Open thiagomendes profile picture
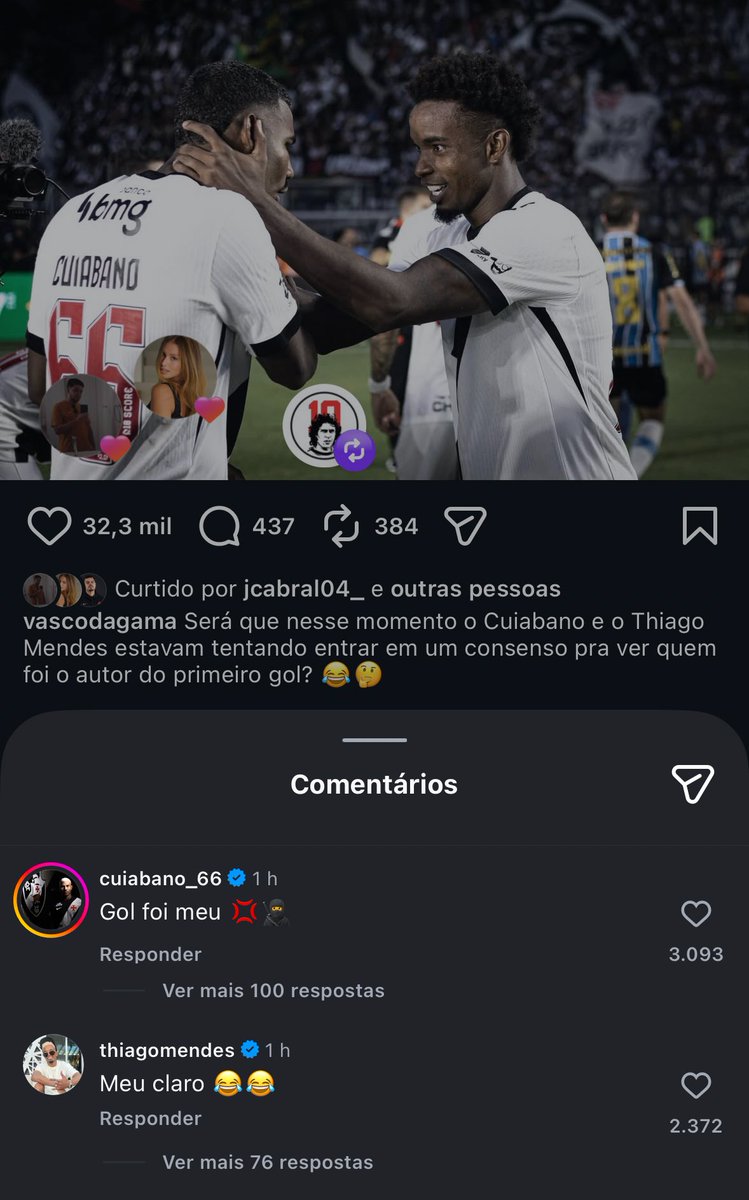This screenshot has height=1200, width=749. pyautogui.click(x=53, y=1065)
